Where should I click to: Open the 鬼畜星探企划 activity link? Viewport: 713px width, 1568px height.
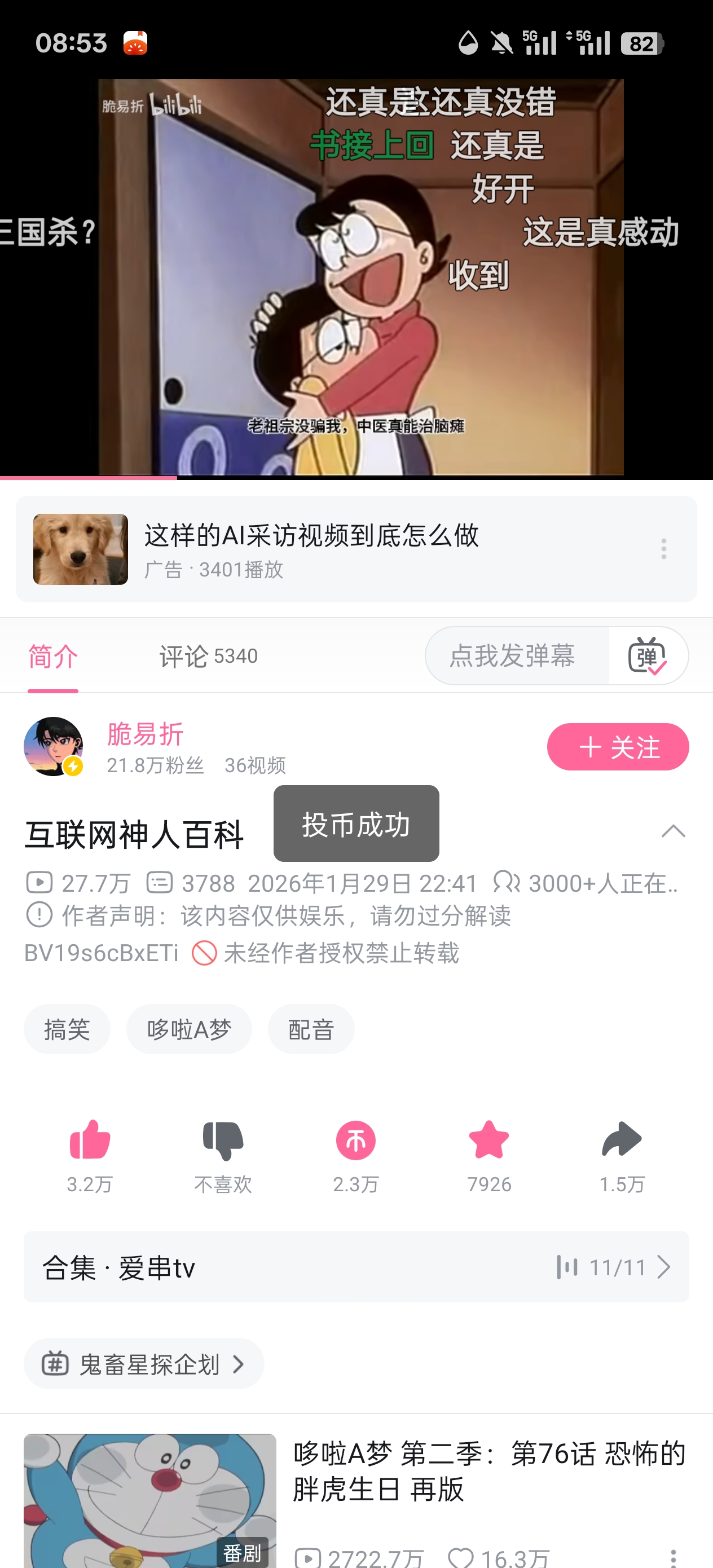point(144,1363)
